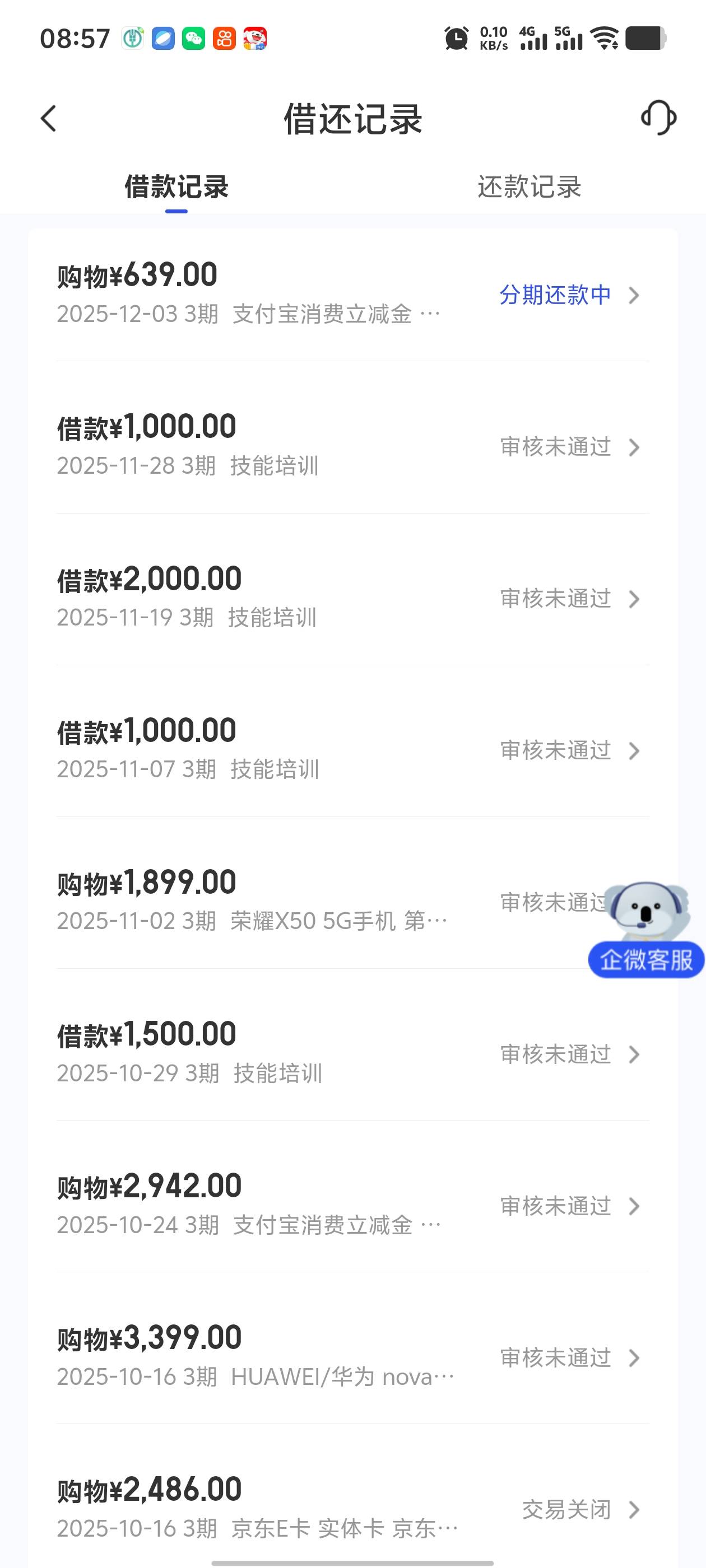Open the HUAWEI nova ¥3,399.00 record
Viewport: 706px width, 1568px height.
[352, 1357]
